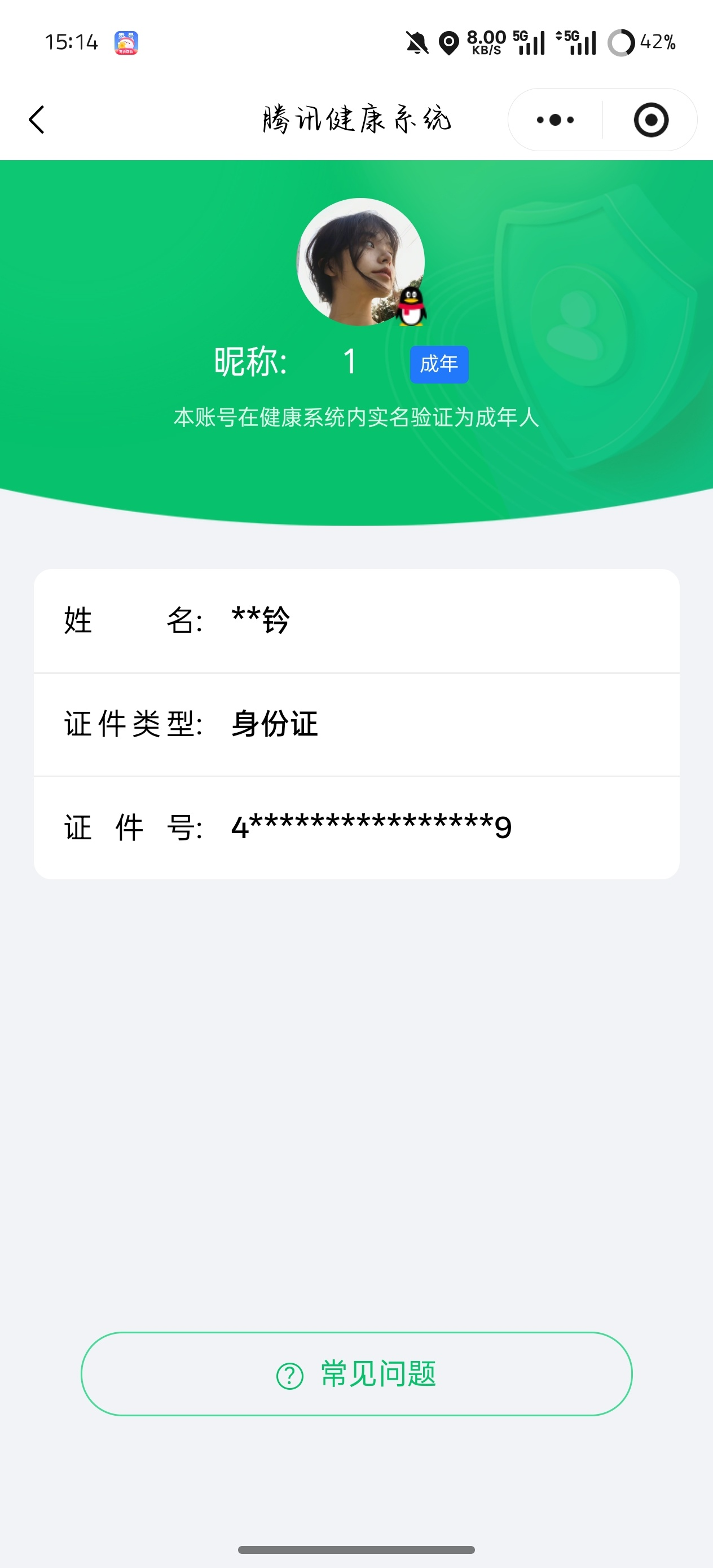Screen dimensions: 713x1568
Task: Tap the adult verification status text
Action: [356, 417]
